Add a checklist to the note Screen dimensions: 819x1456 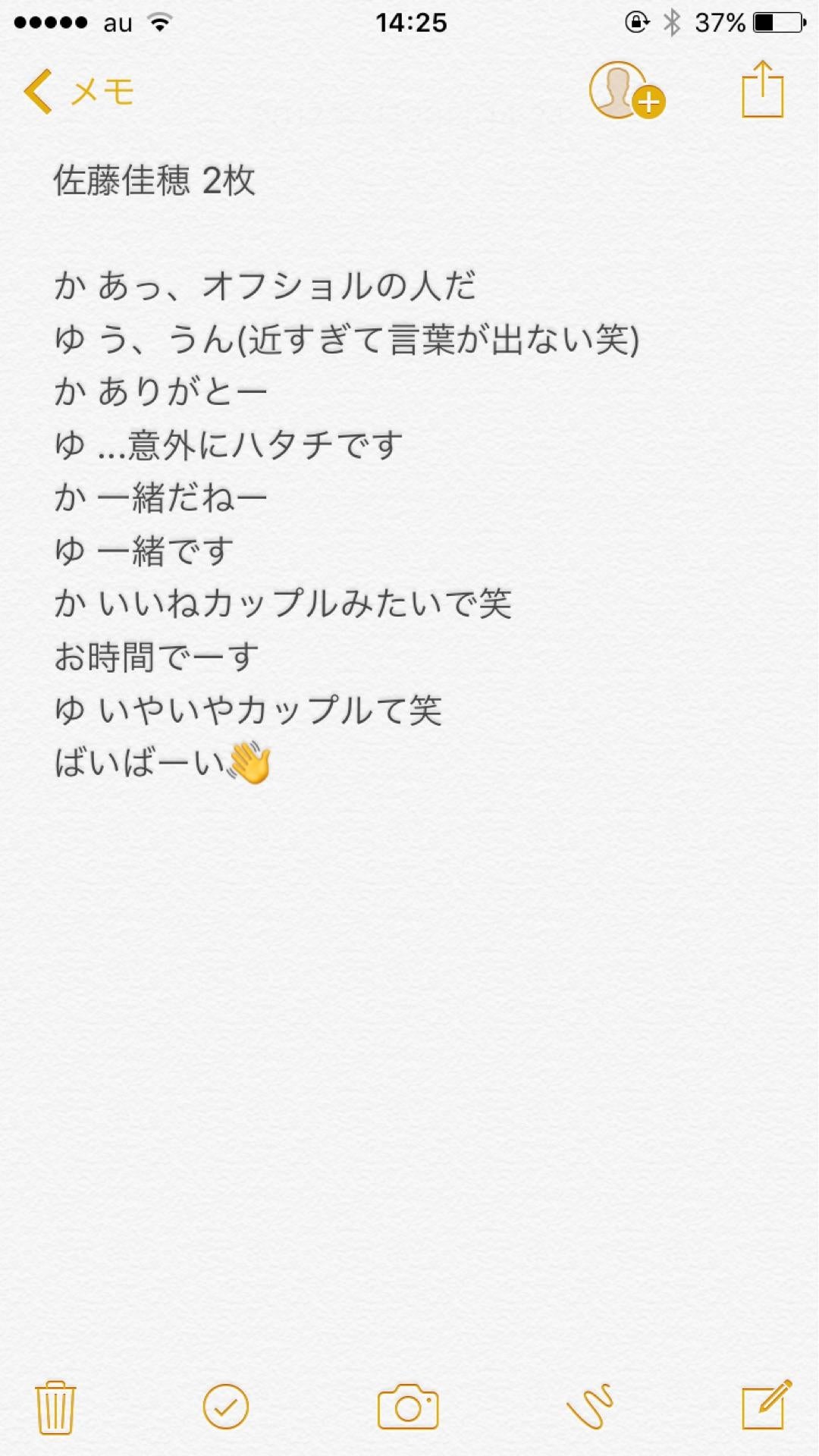coord(226,1407)
